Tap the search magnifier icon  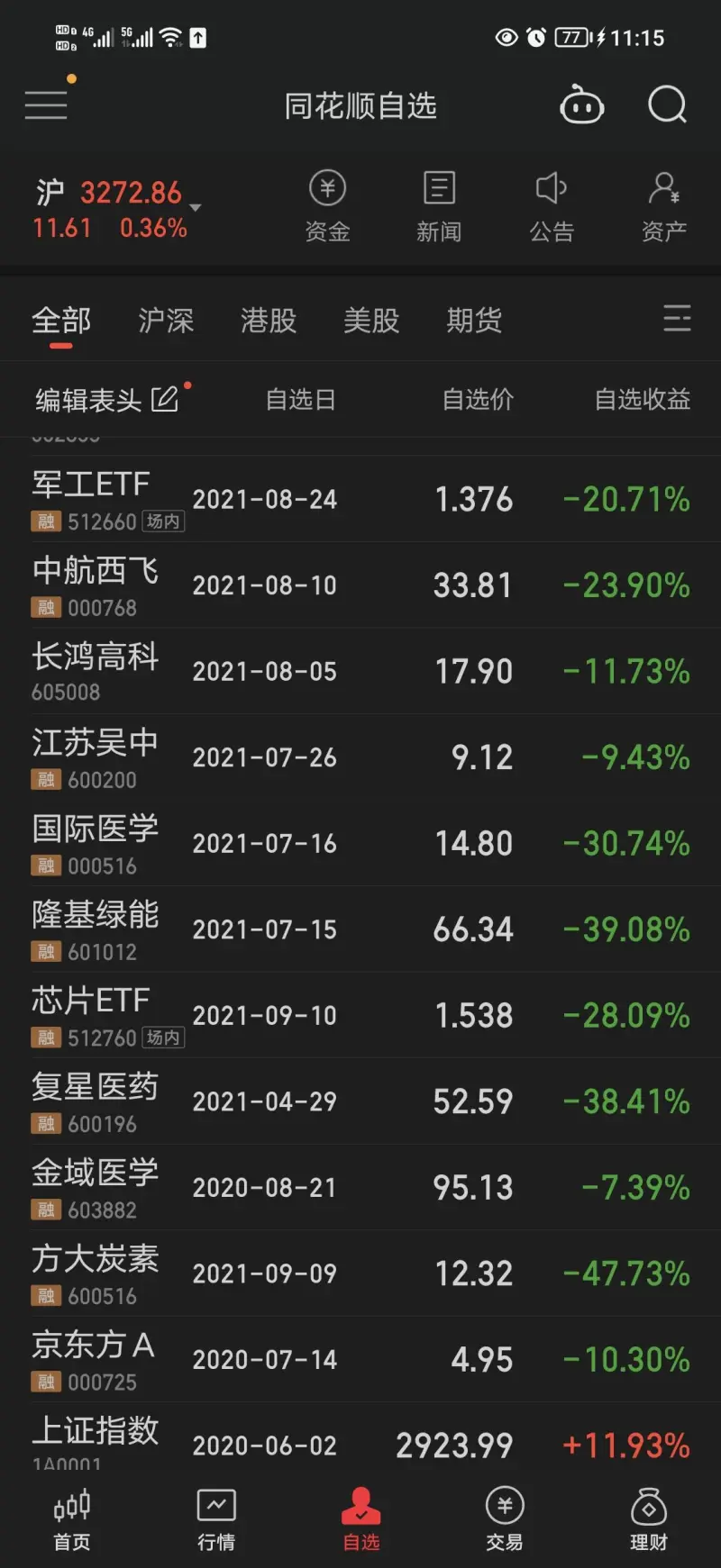(667, 105)
